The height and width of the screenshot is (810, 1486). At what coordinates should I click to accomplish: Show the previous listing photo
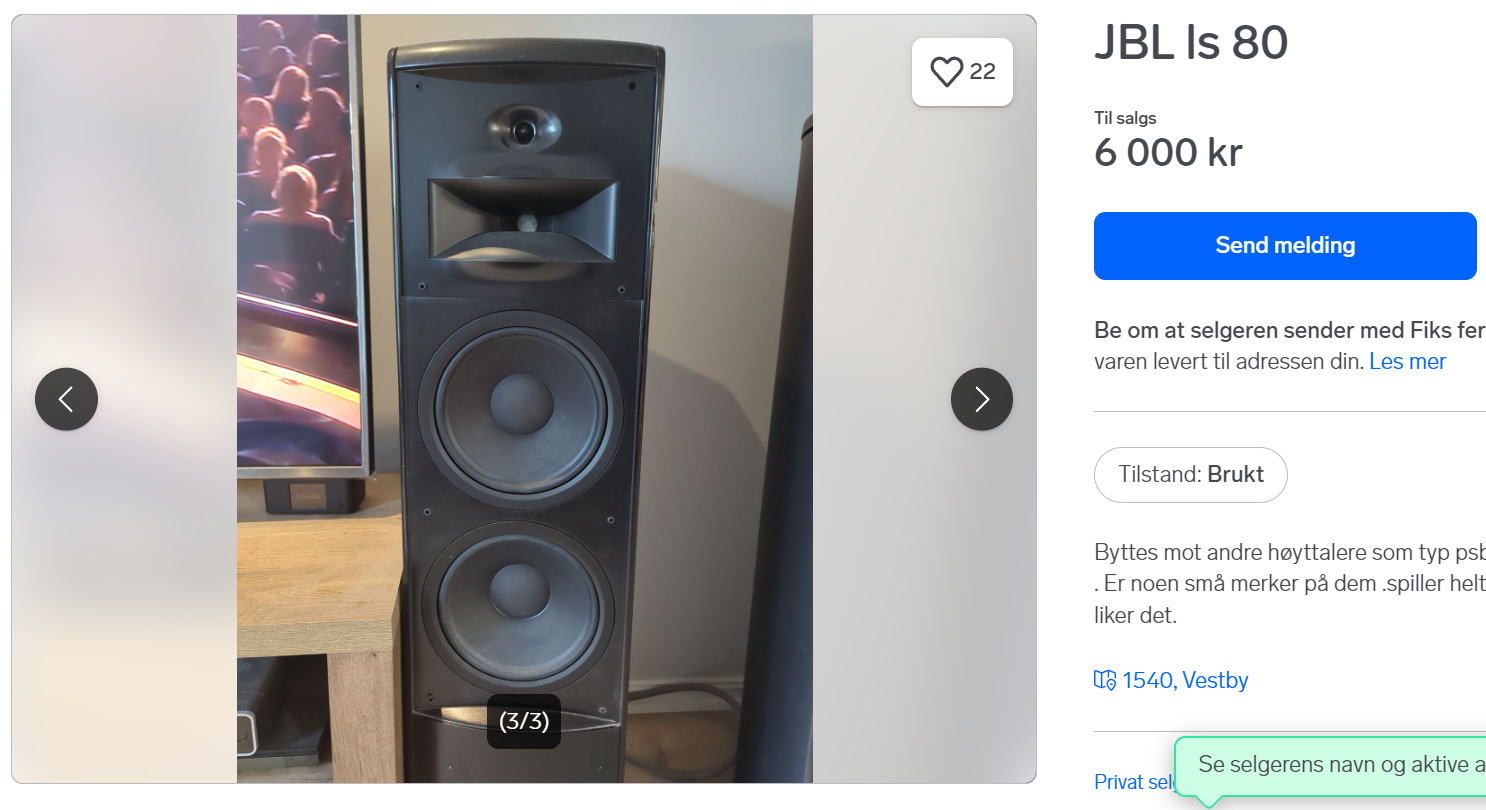tap(66, 399)
